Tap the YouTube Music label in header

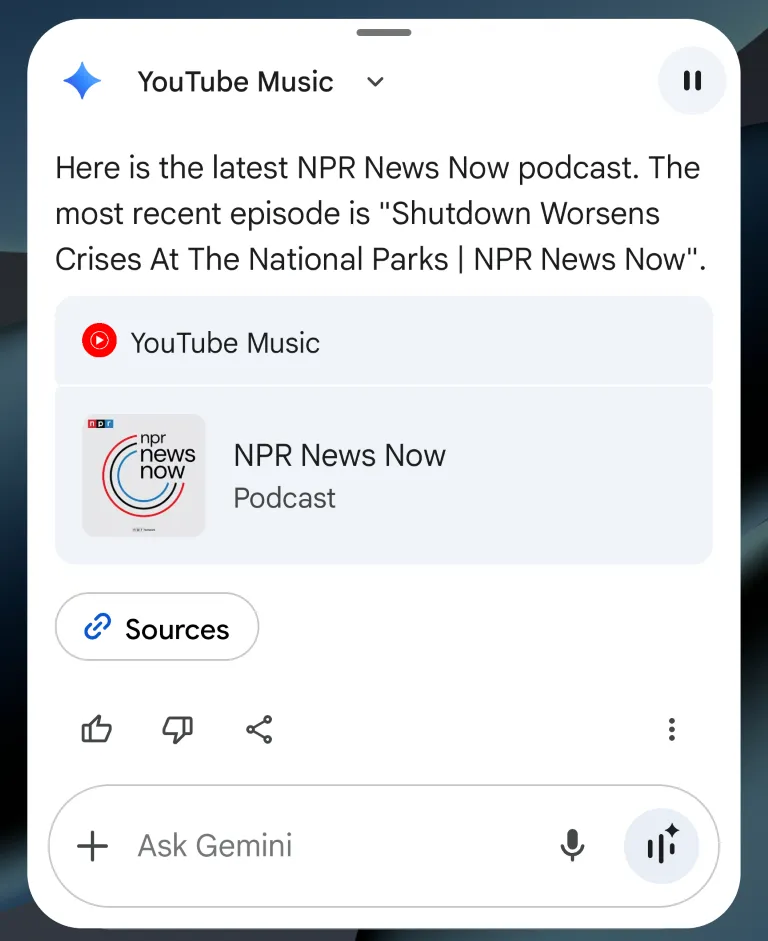[x=235, y=82]
